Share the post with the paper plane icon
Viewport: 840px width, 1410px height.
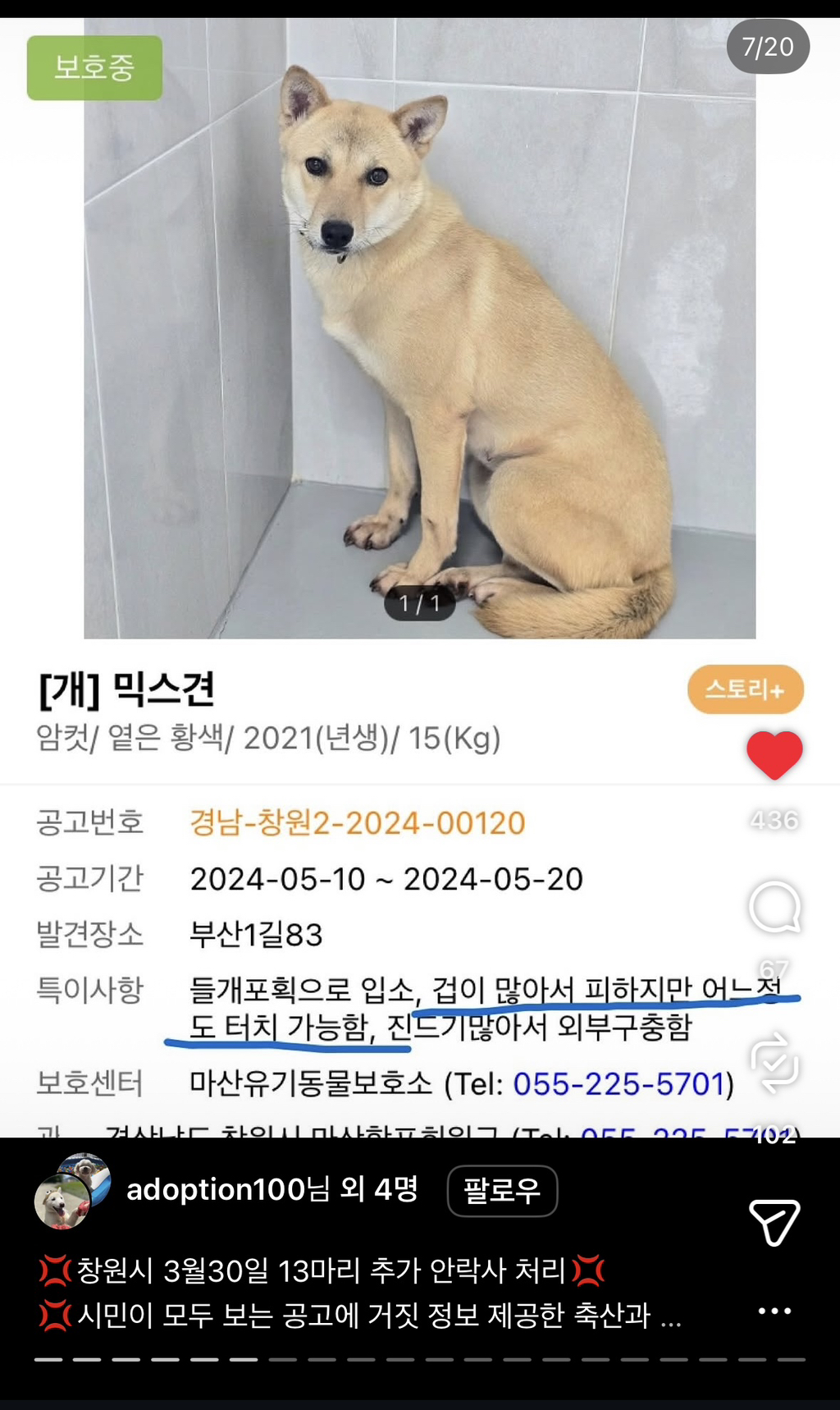(774, 1222)
